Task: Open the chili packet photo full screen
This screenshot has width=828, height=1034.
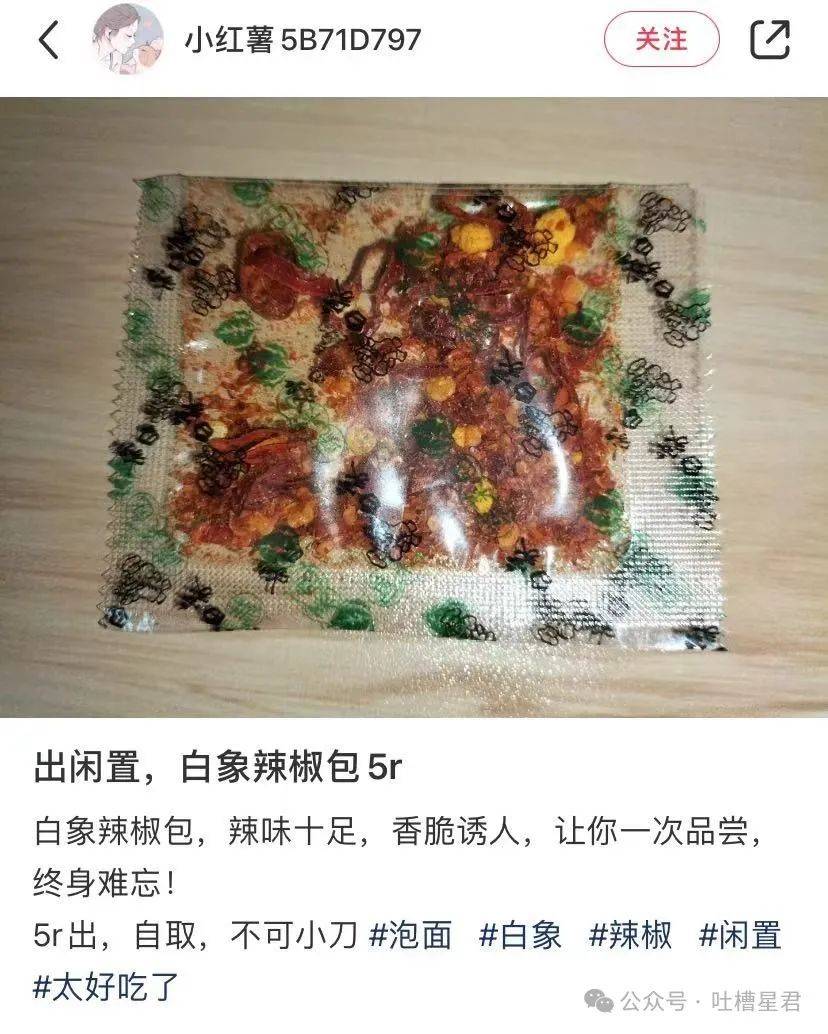Action: 414,405
